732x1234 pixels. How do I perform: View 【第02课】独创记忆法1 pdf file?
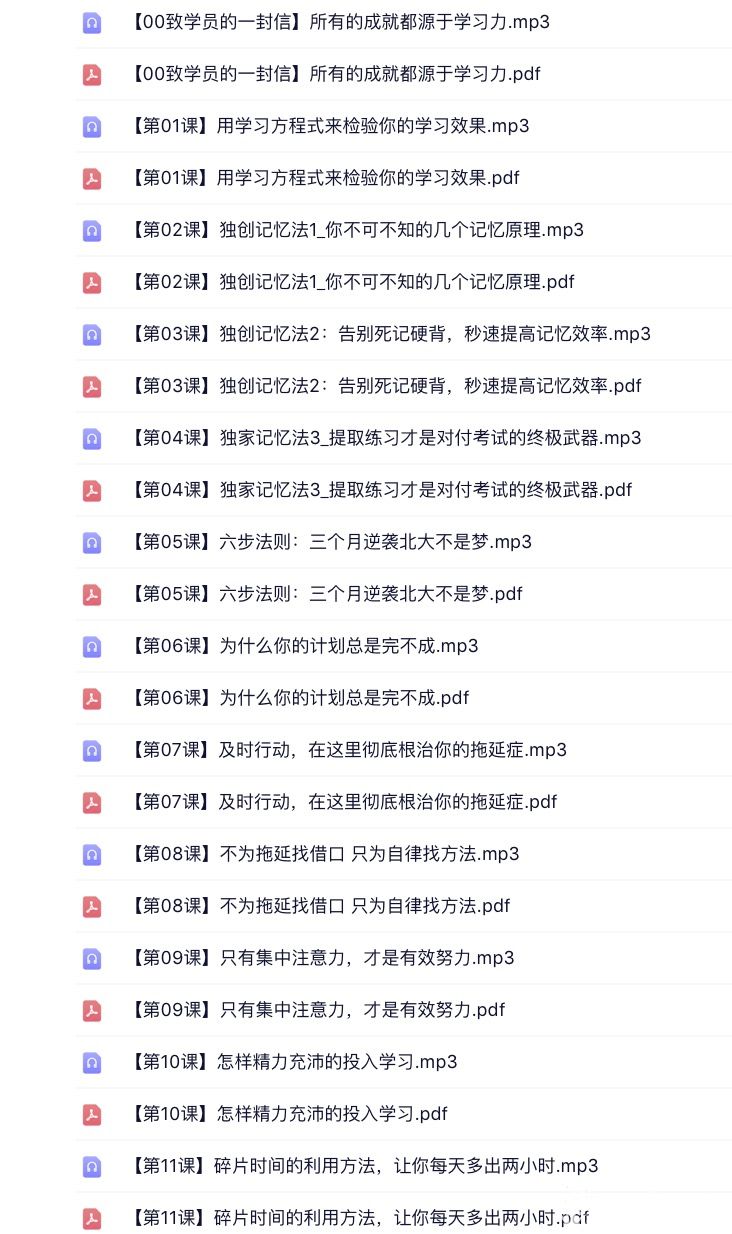[x=353, y=282]
